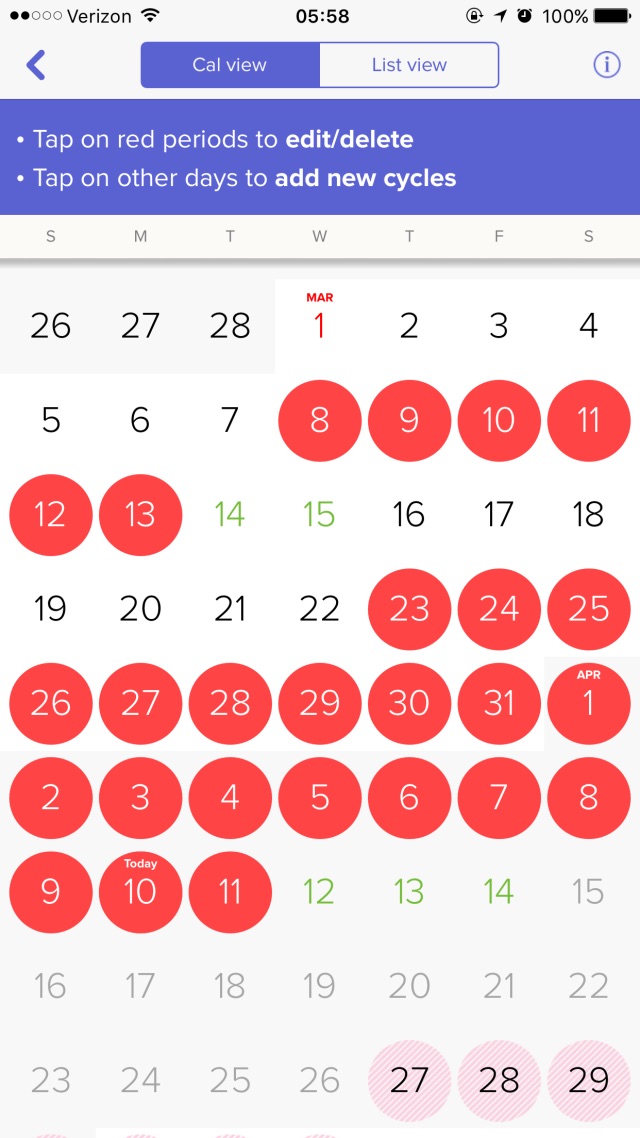Go back using the top-left arrow
The height and width of the screenshot is (1138, 640).
[x=36, y=65]
